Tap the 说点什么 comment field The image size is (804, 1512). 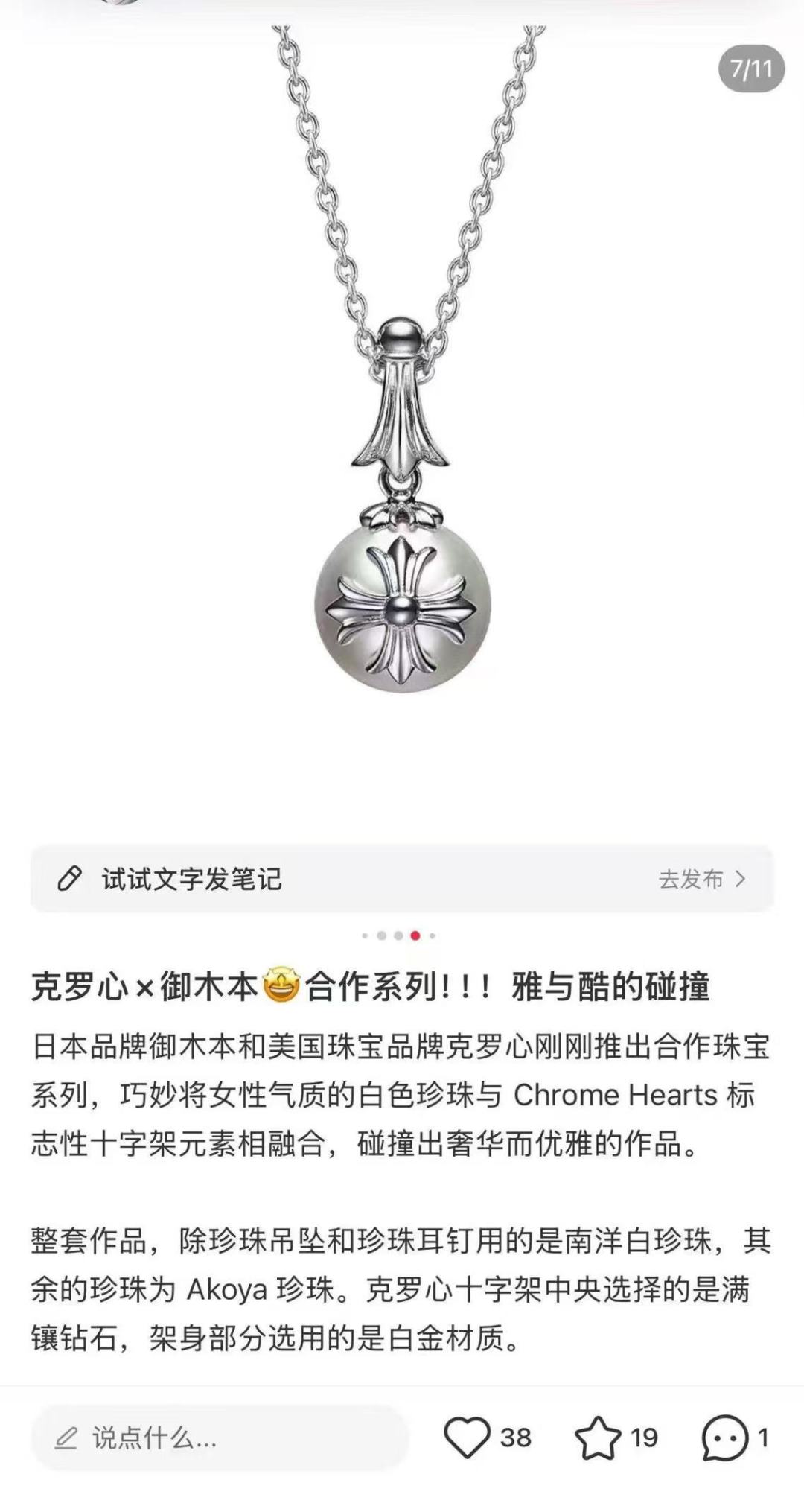click(220, 1438)
